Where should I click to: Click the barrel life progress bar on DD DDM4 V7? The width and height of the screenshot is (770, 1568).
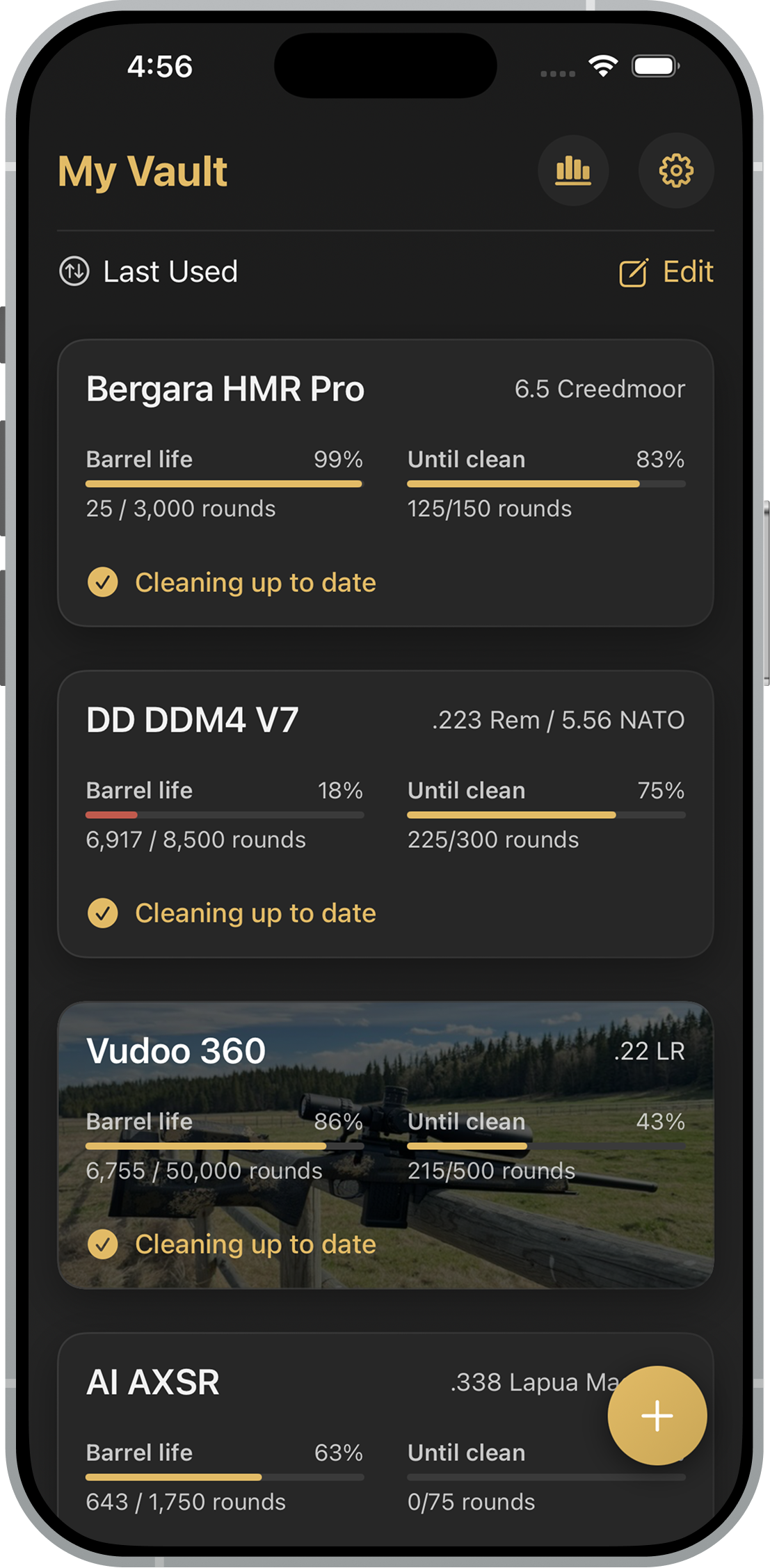tap(224, 814)
